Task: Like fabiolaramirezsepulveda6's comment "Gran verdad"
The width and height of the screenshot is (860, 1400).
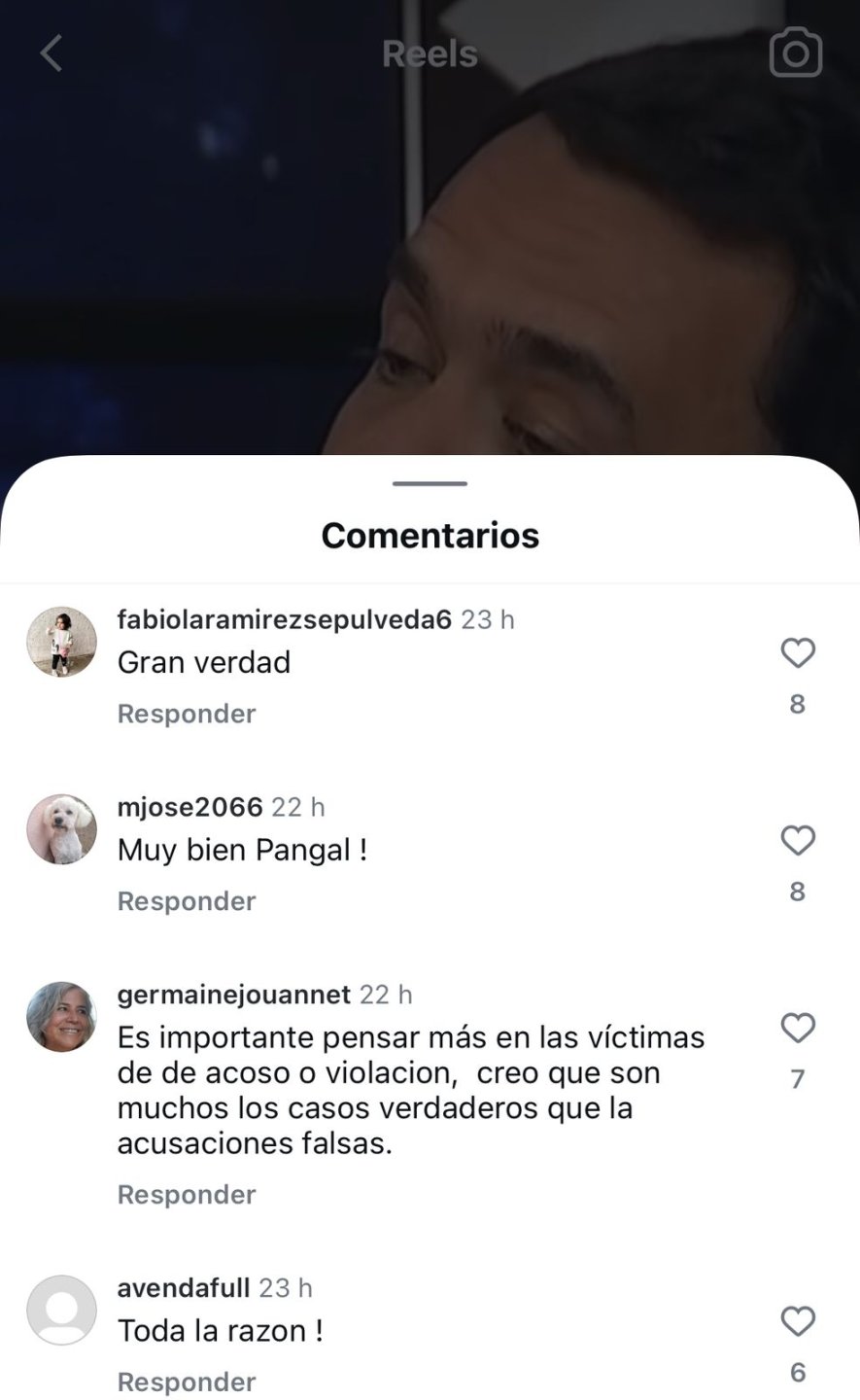Action: [x=797, y=653]
